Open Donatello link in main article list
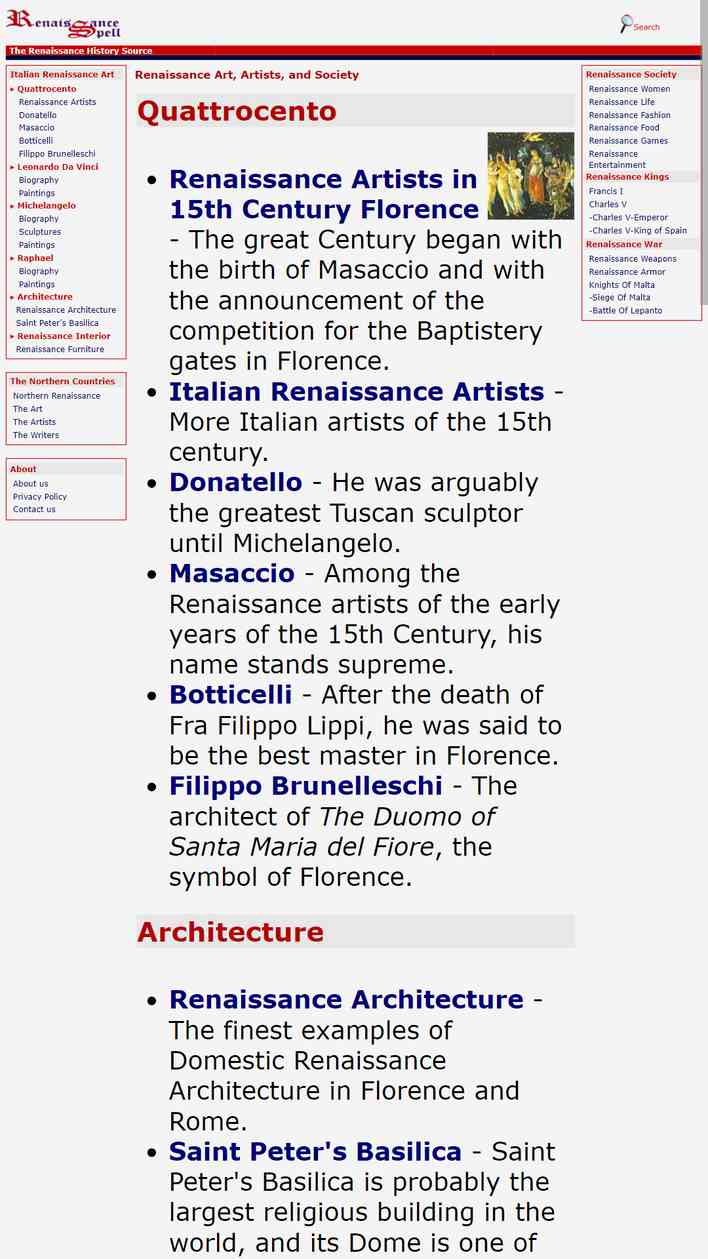This screenshot has height=1259, width=708. [x=235, y=483]
